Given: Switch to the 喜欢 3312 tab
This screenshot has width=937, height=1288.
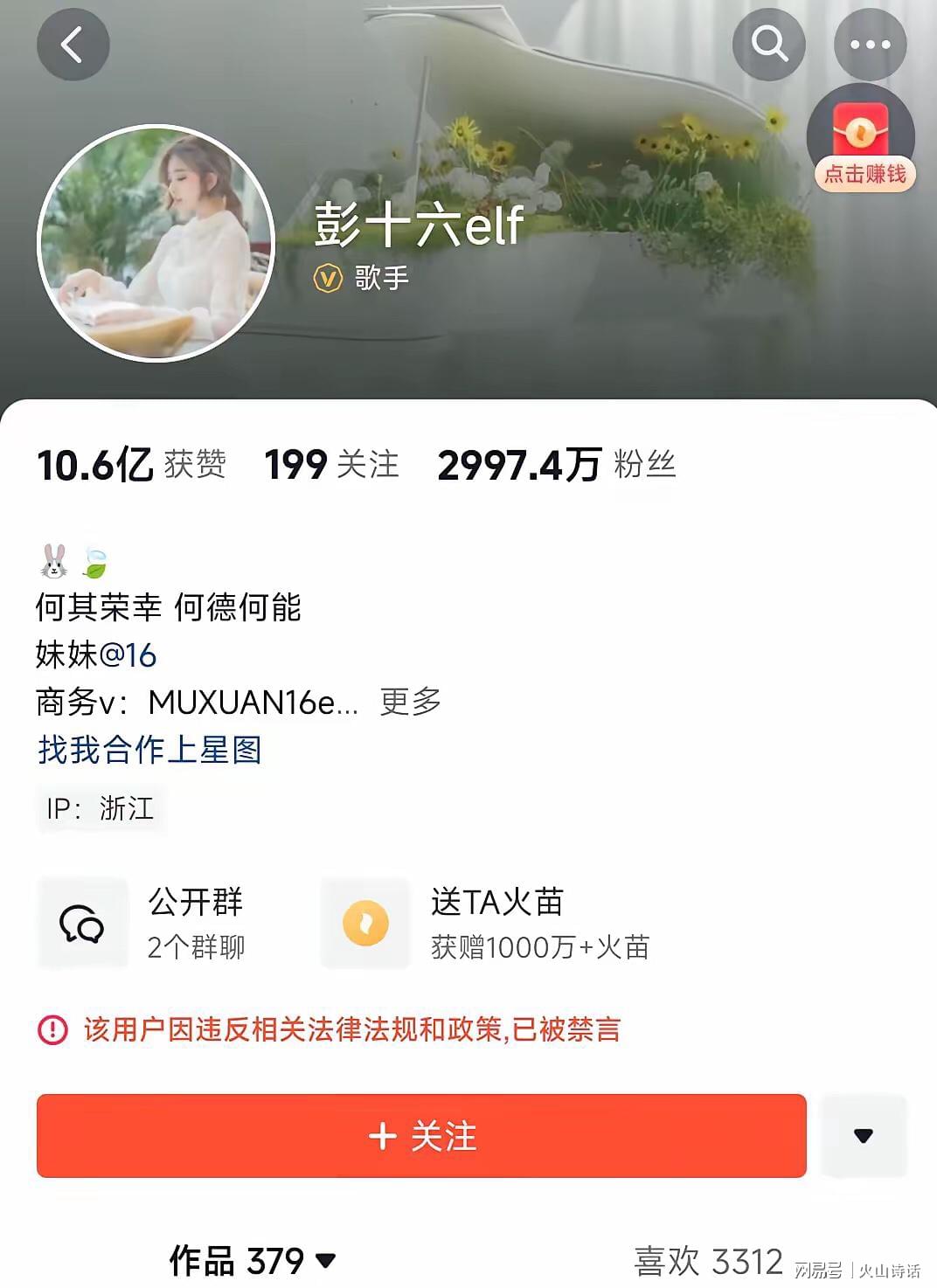Looking at the screenshot, I should (707, 1261).
